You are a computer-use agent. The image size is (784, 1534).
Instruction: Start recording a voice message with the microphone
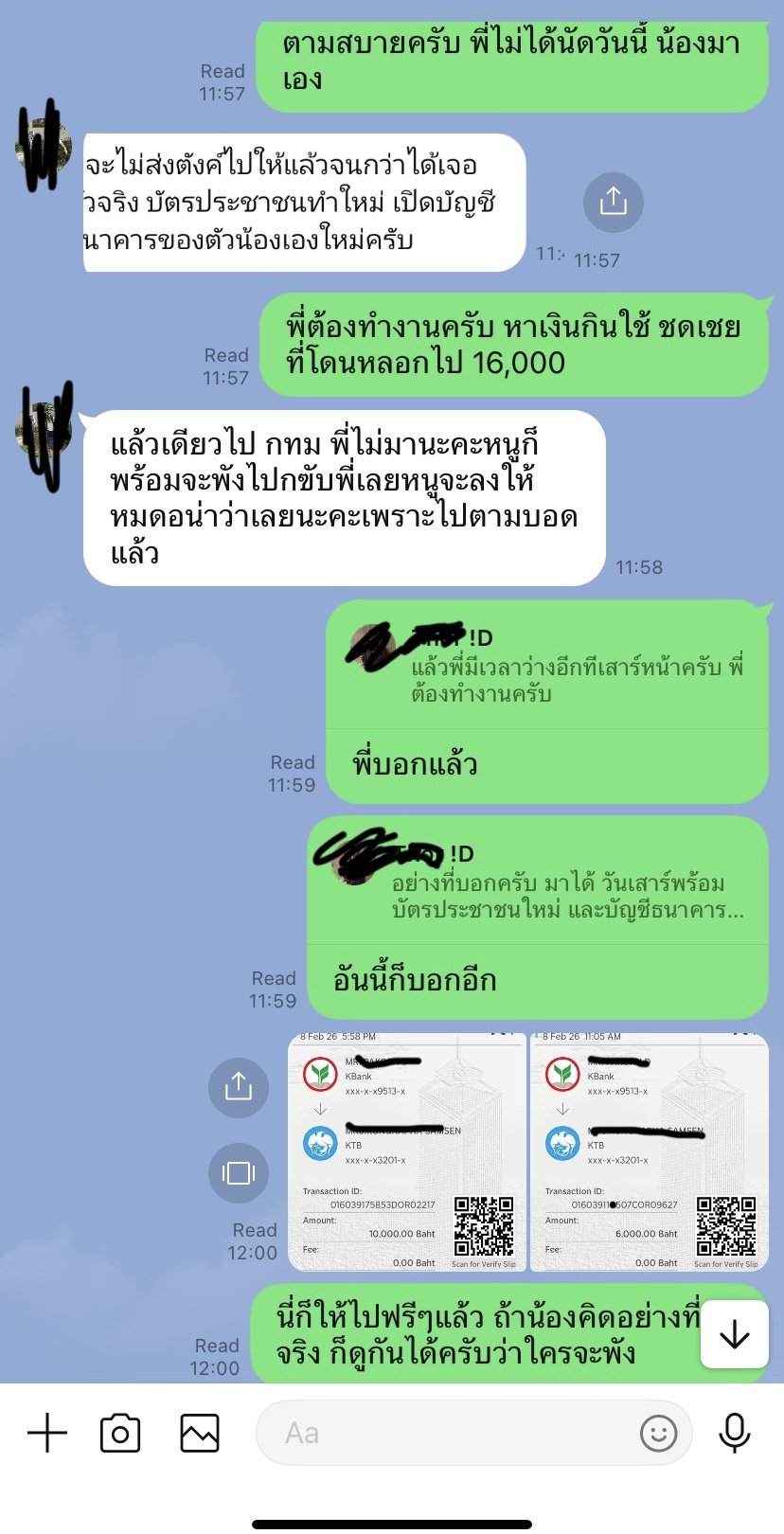click(736, 1433)
